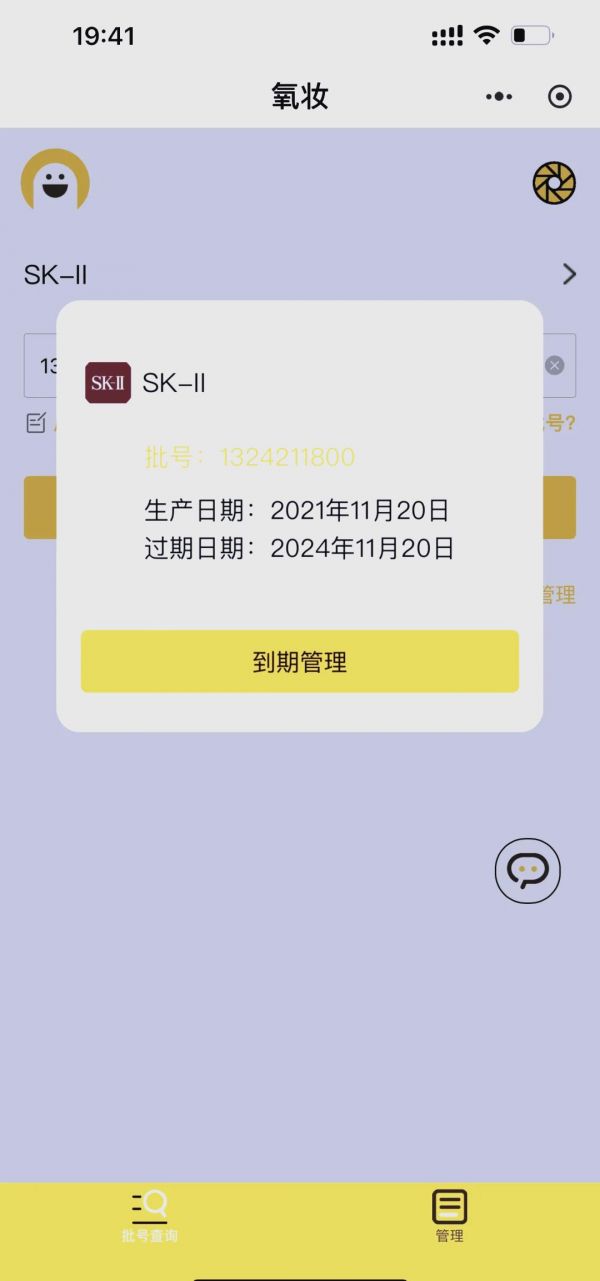Expand the SK-II brand selector row
The width and height of the screenshot is (600, 1281).
point(568,274)
